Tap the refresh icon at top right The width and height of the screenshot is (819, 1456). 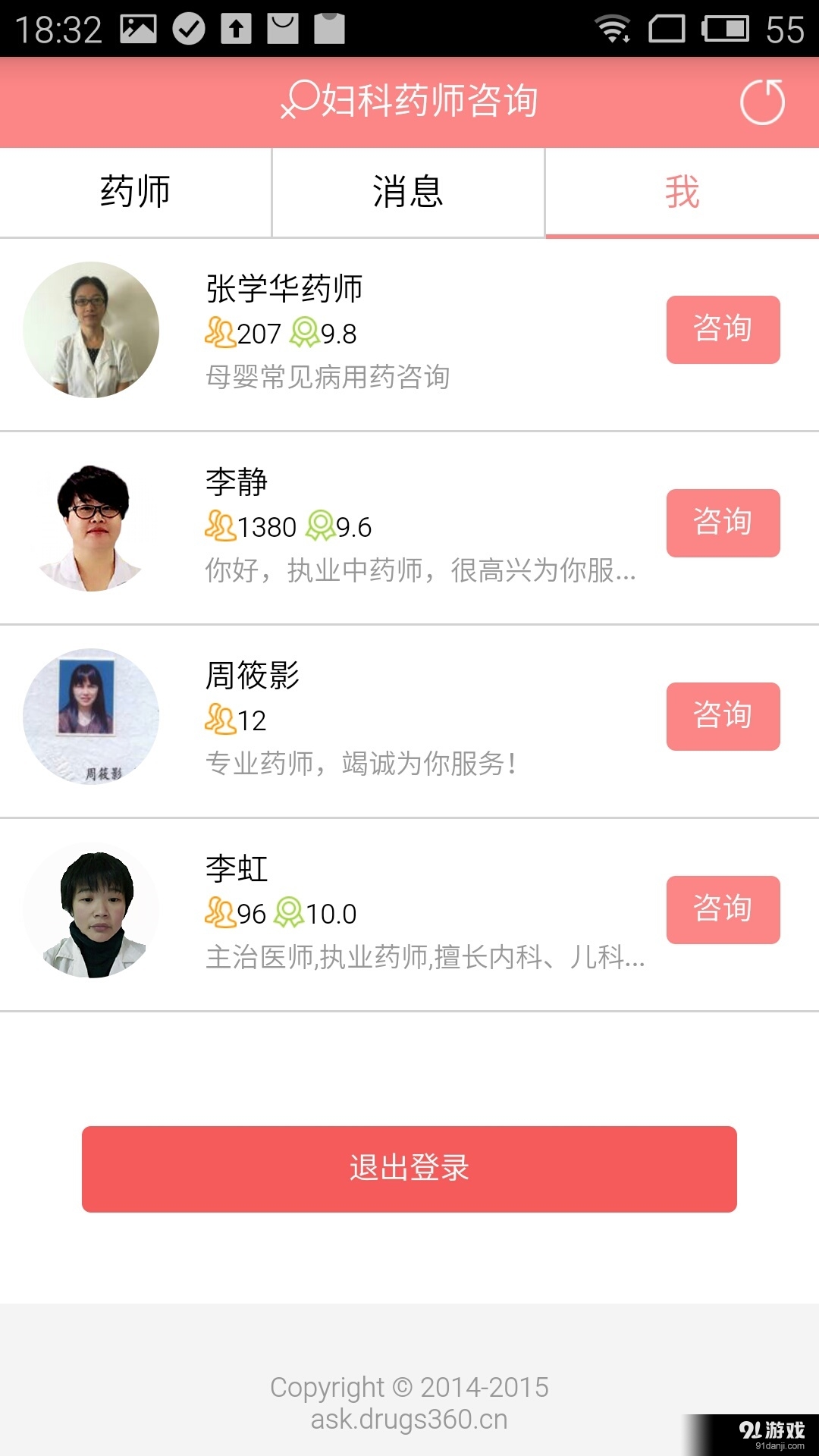click(761, 101)
